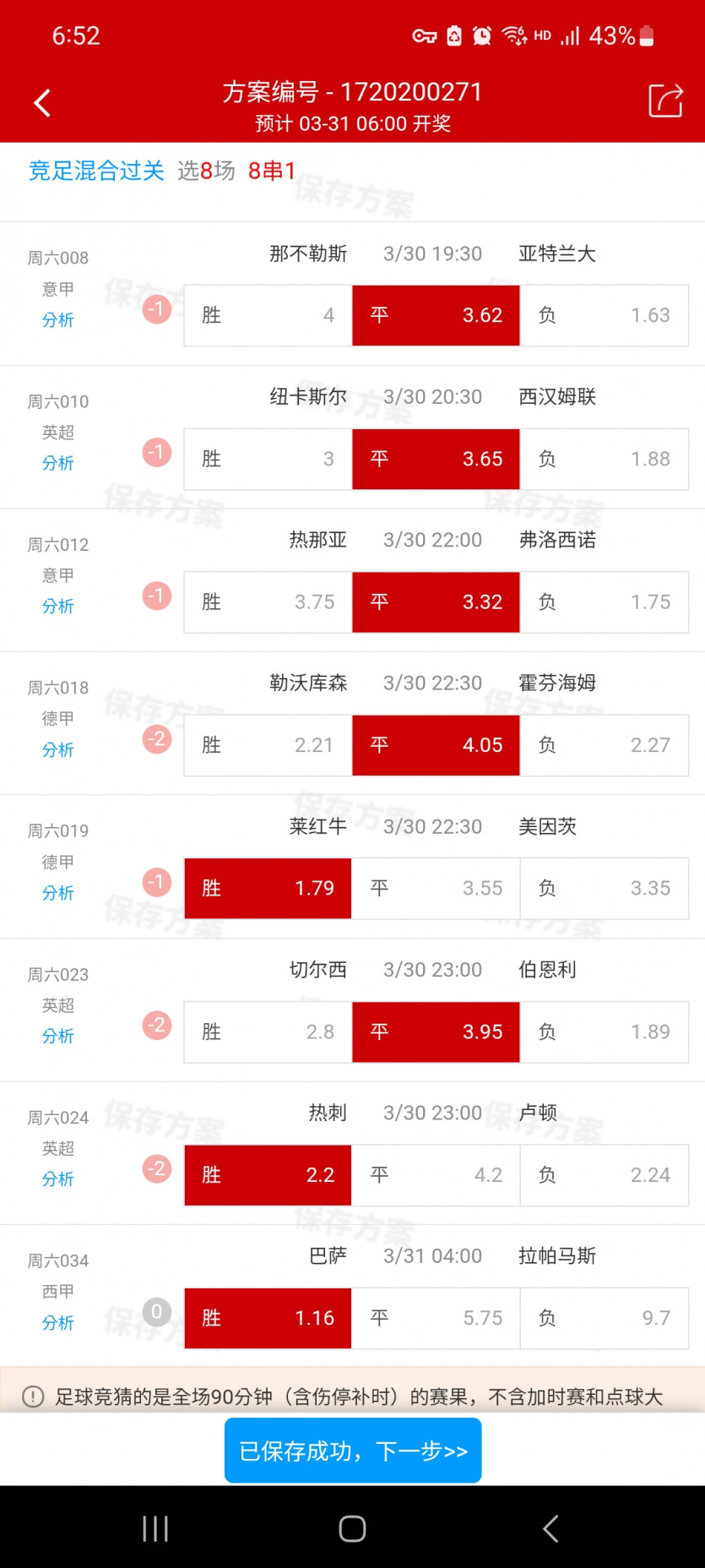Share this betting plan

(x=665, y=101)
